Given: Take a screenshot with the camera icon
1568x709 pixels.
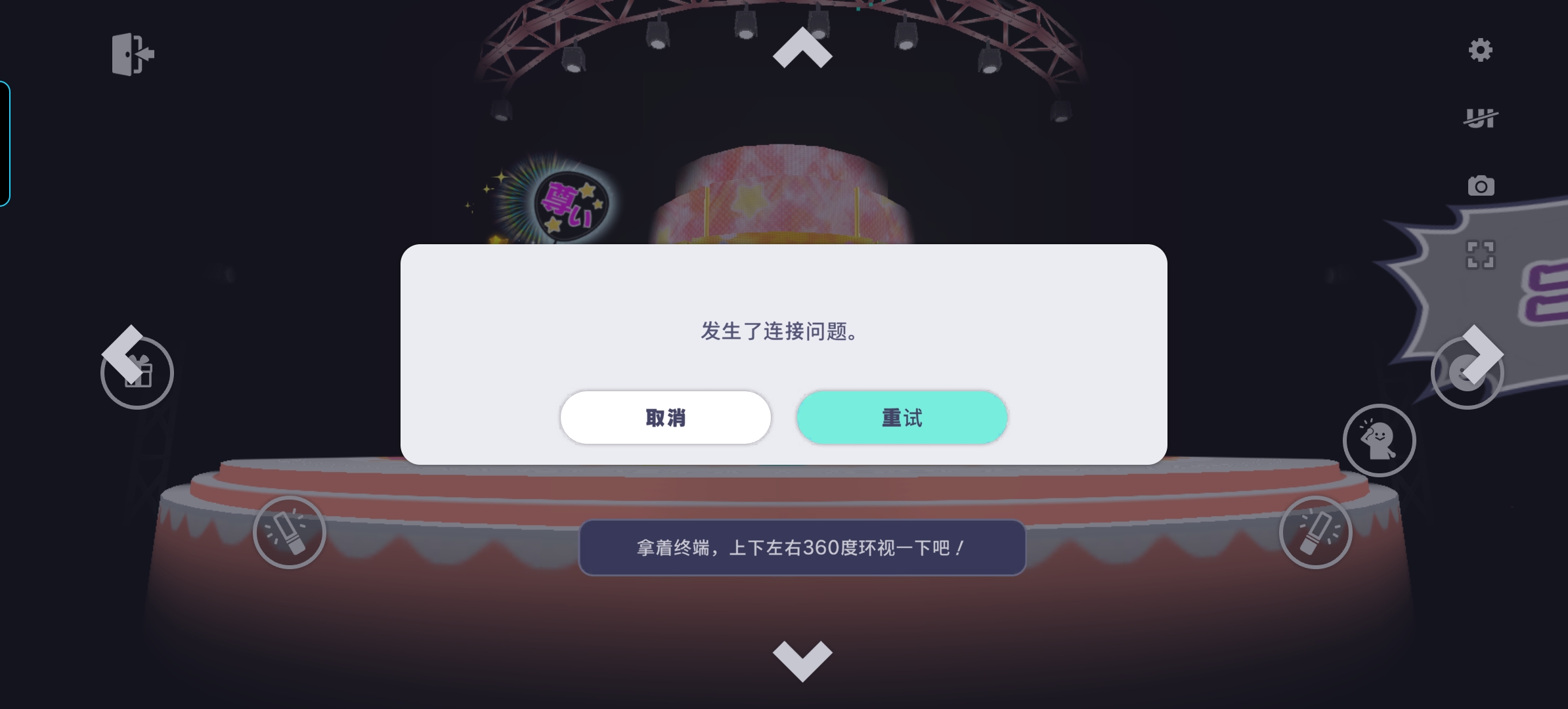Looking at the screenshot, I should (x=1481, y=186).
